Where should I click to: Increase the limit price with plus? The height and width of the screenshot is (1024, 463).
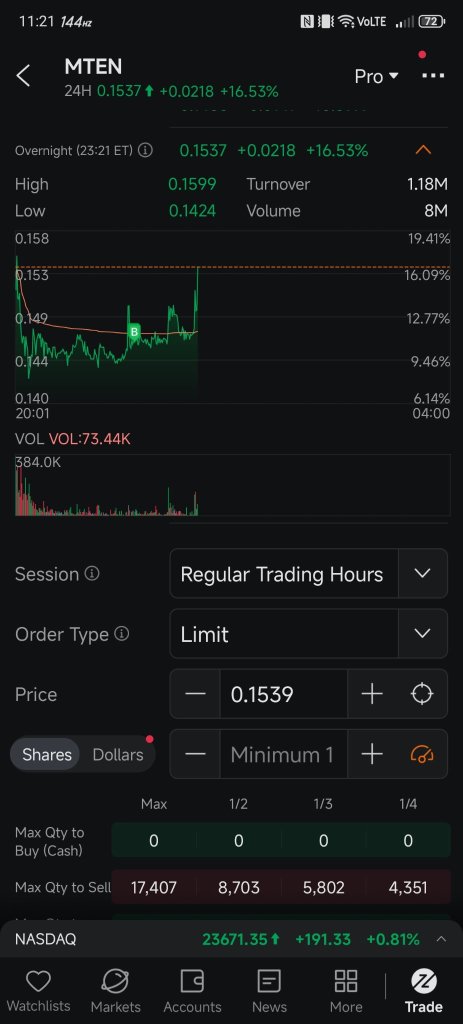pyautogui.click(x=372, y=694)
